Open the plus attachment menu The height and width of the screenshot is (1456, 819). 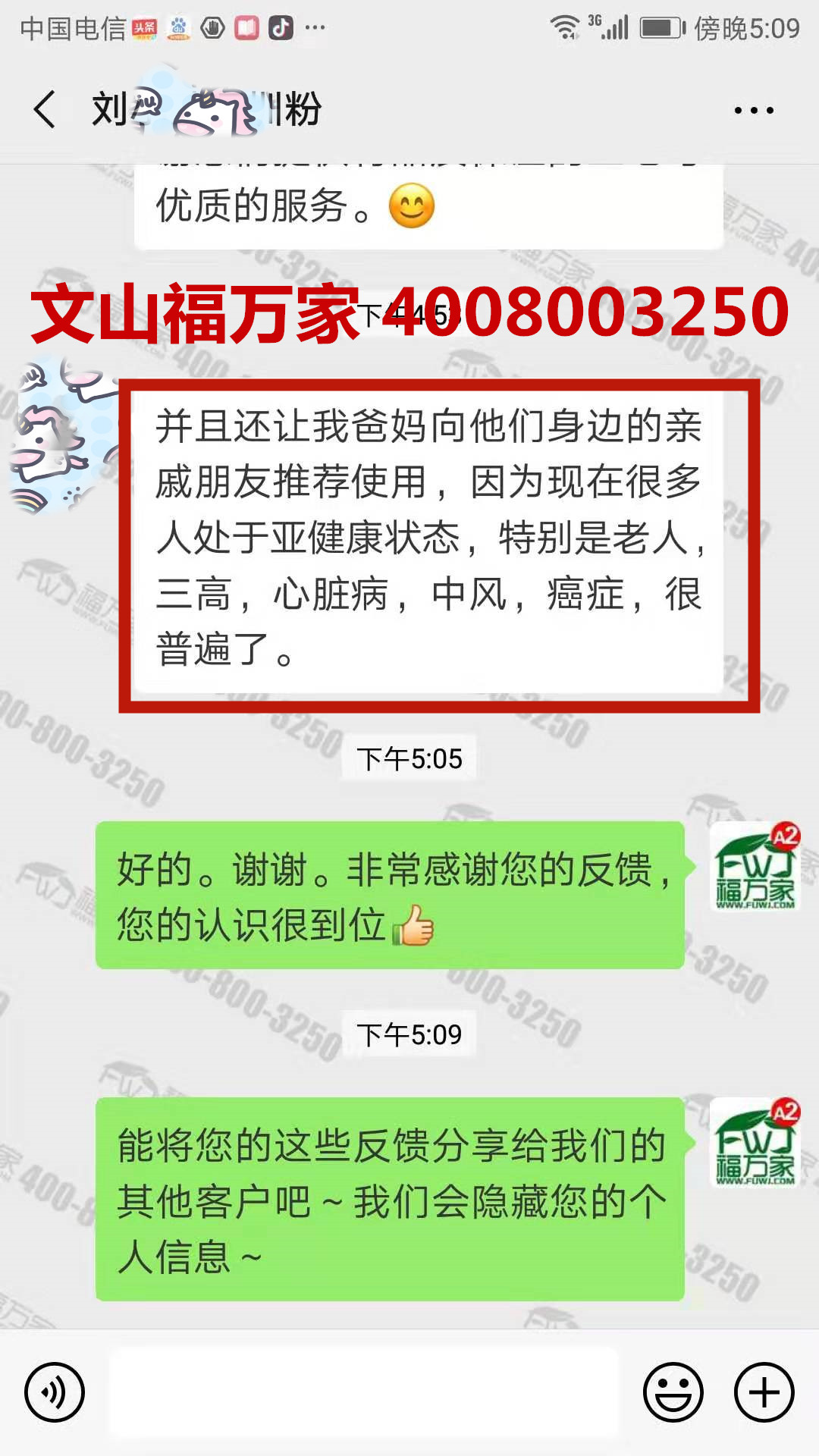[764, 1392]
